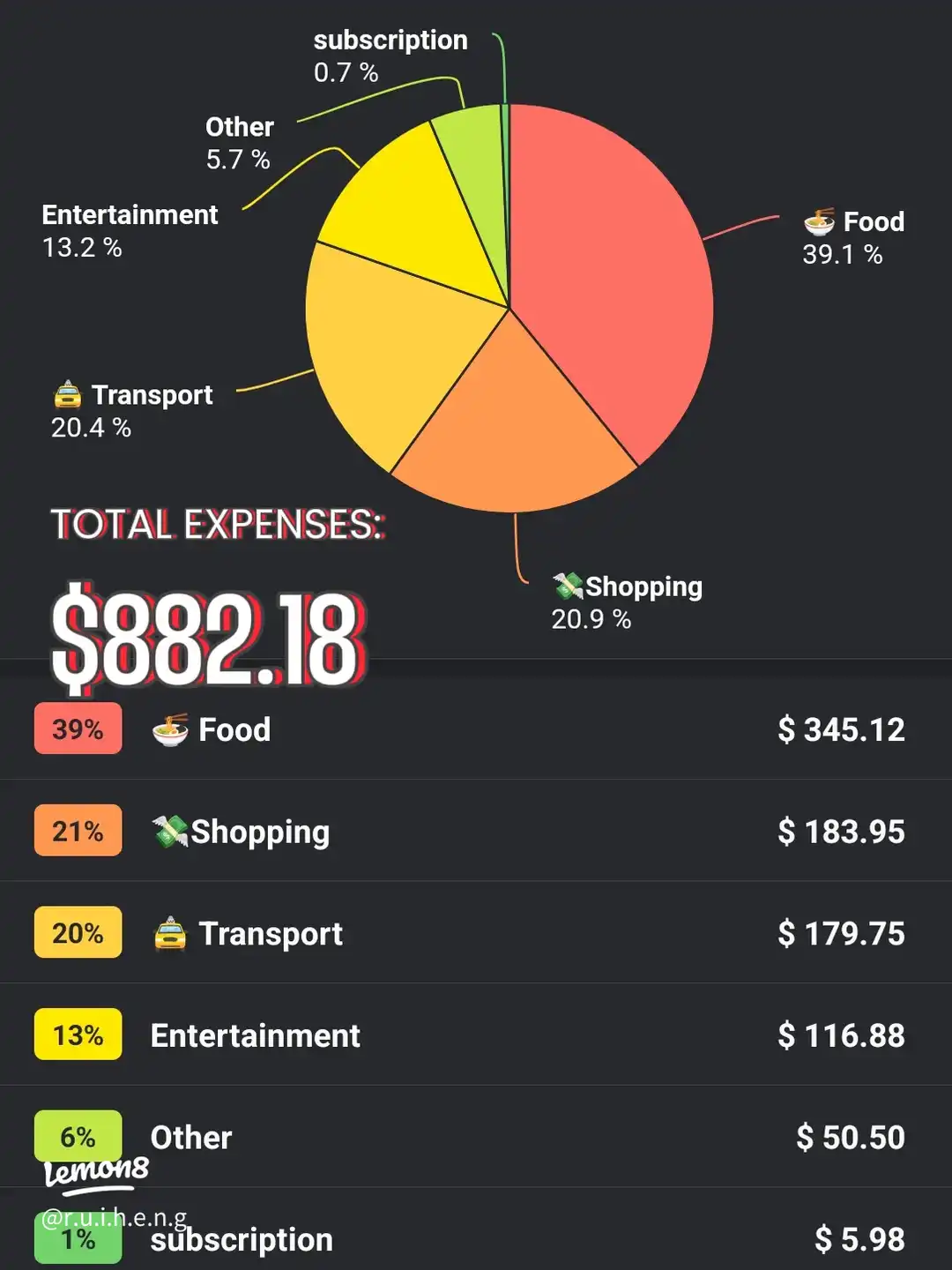Select the Shopping emoji beside $183.95

(x=167, y=830)
